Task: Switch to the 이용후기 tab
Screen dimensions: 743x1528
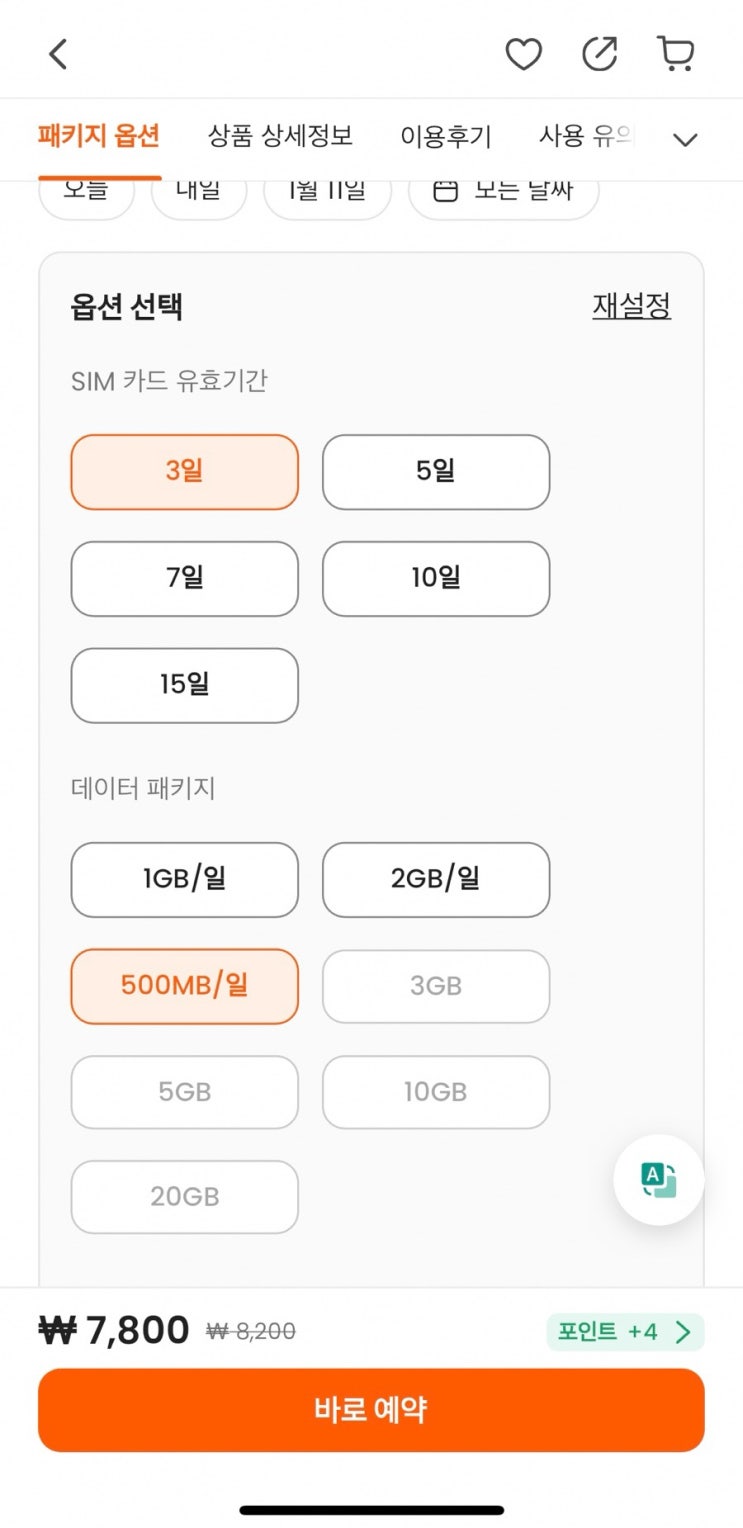Action: pos(445,136)
